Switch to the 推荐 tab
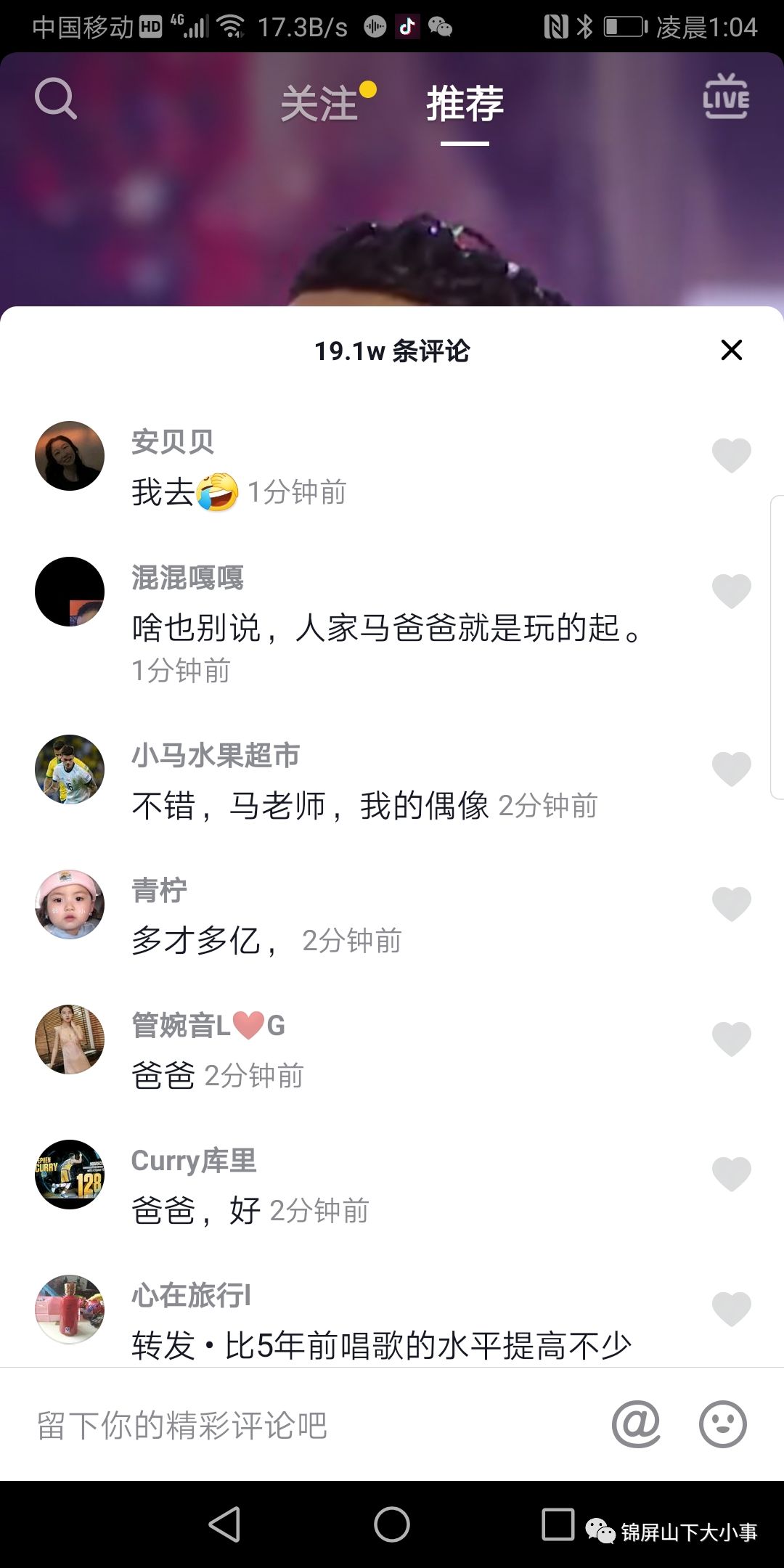784x1568 pixels. click(465, 104)
